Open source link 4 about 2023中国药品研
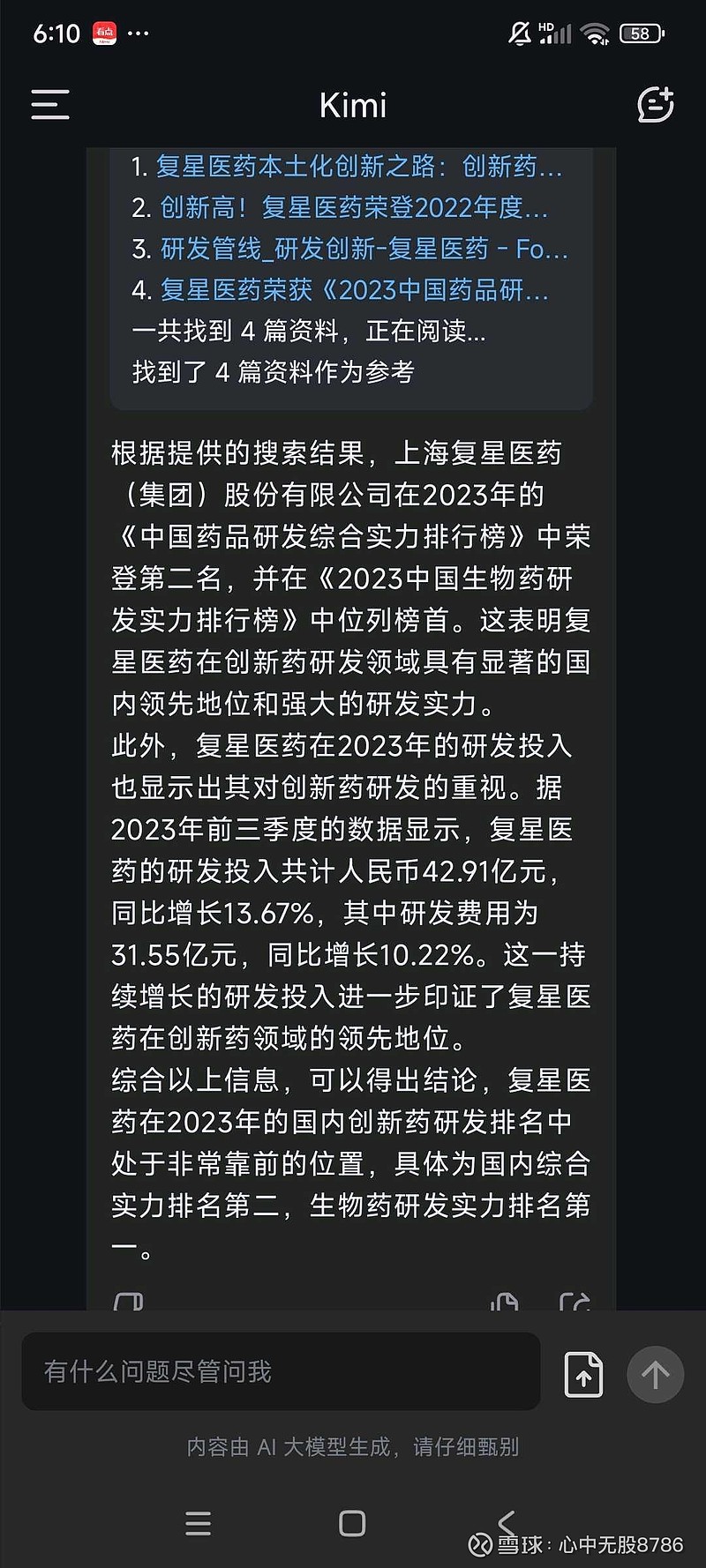This screenshot has height=1568, width=706. coord(340,289)
